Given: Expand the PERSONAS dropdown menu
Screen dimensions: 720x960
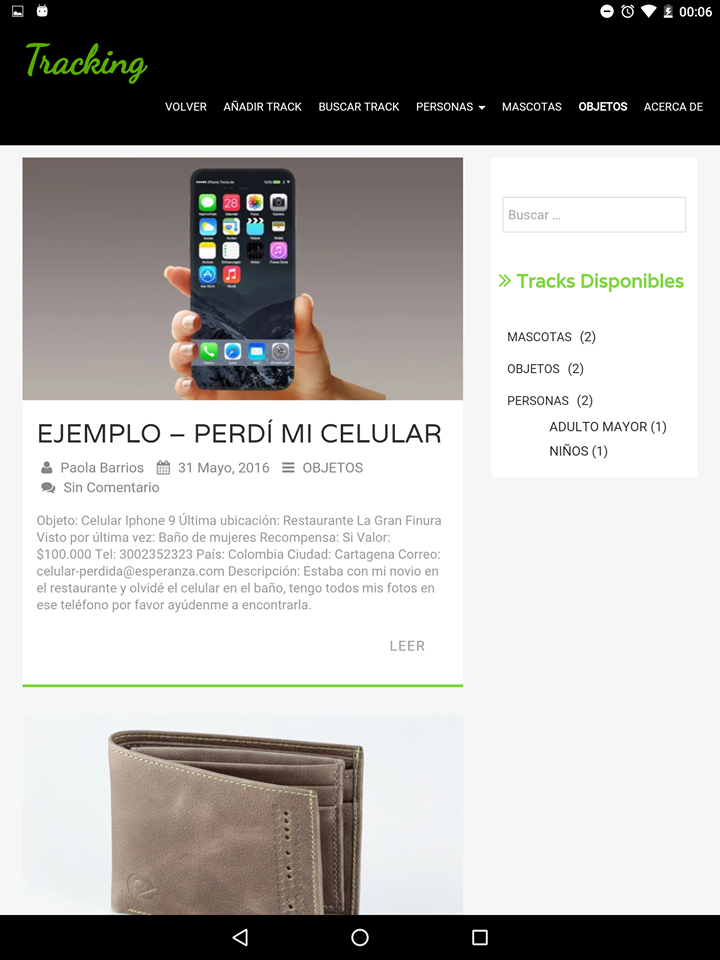Looking at the screenshot, I should coord(450,107).
